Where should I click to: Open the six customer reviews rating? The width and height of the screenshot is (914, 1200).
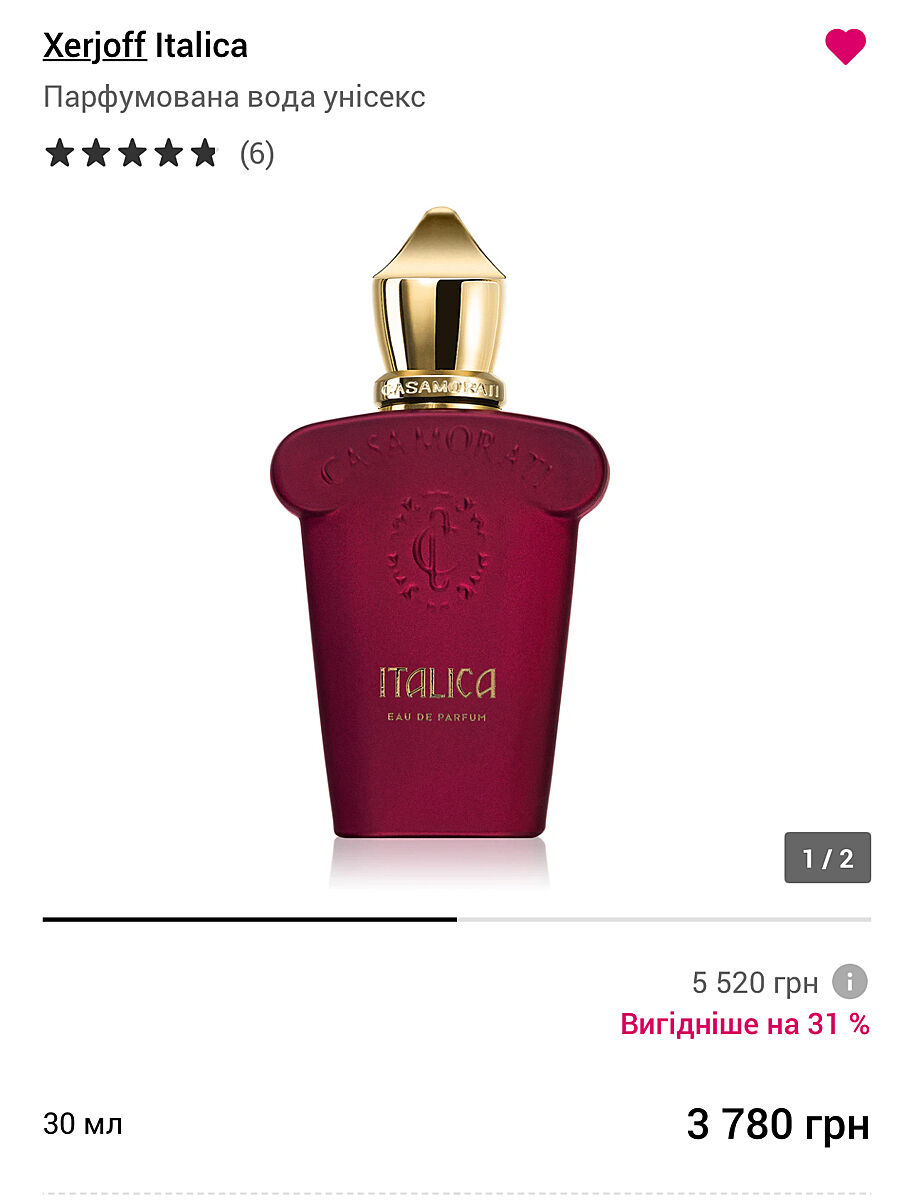[x=158, y=154]
